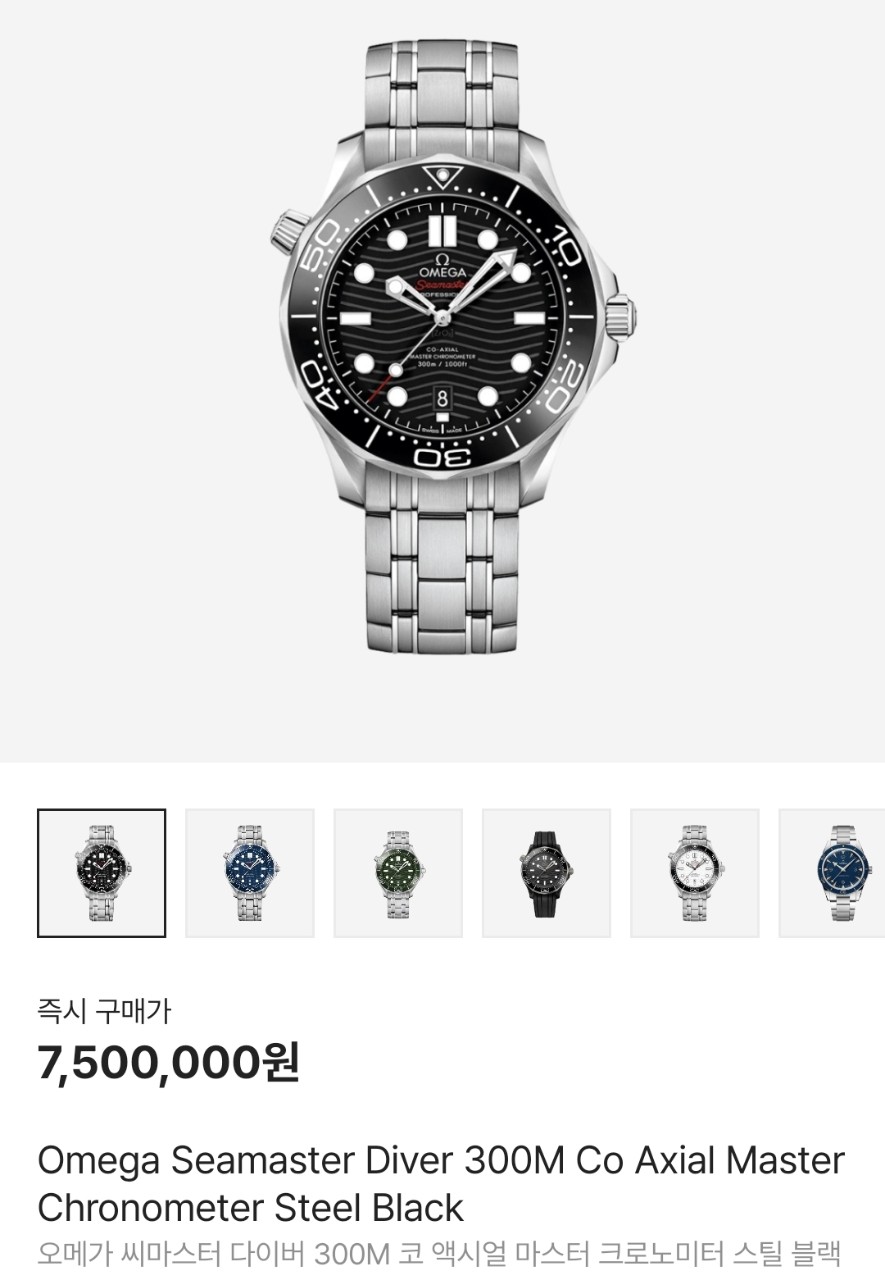Select the green dial Seamaster thumbnail
This screenshot has width=885, height=1280.
click(x=398, y=873)
